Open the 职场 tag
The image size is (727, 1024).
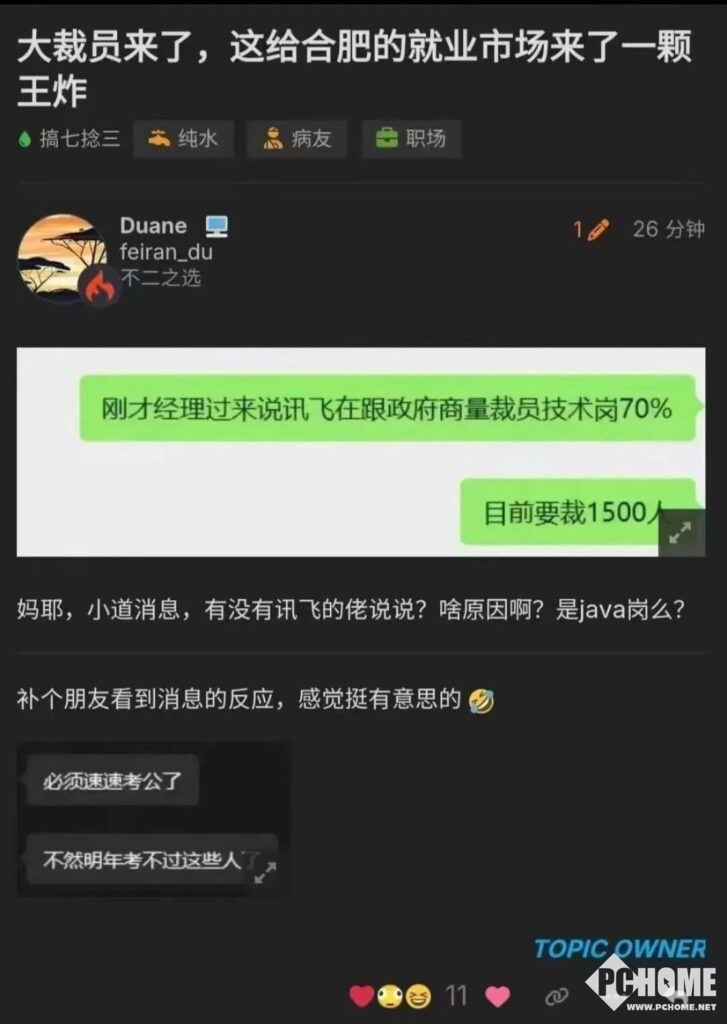click(411, 139)
